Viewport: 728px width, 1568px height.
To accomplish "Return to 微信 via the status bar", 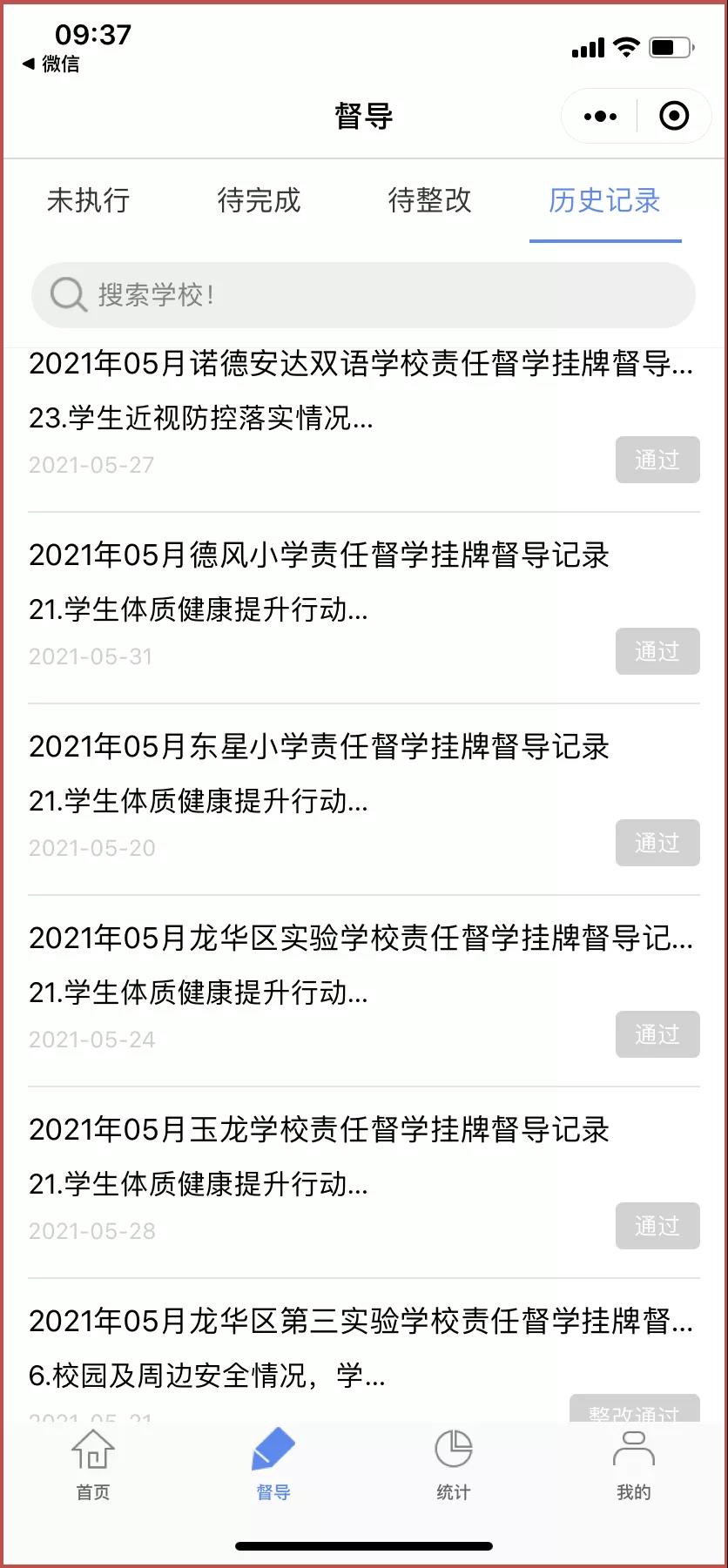I will 51,64.
